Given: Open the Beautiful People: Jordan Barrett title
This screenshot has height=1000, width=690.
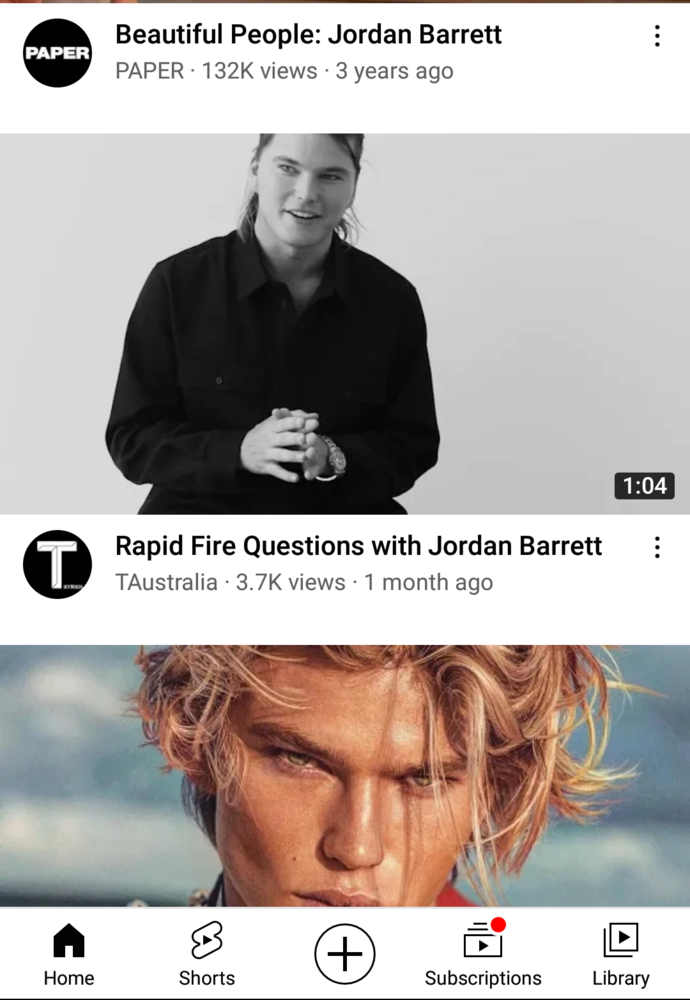Looking at the screenshot, I should click(x=308, y=34).
